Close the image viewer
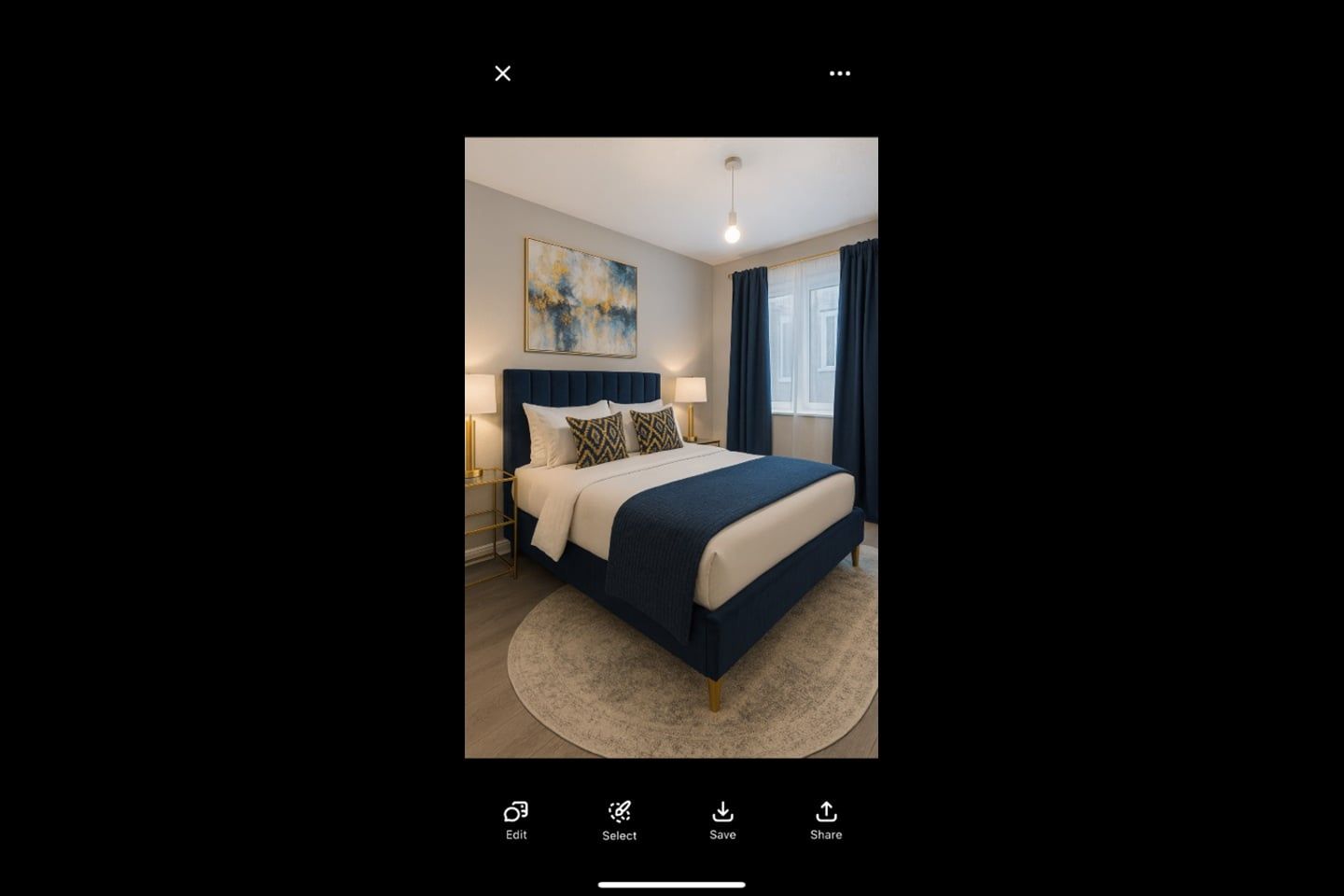This screenshot has width=1344, height=896. point(502,74)
